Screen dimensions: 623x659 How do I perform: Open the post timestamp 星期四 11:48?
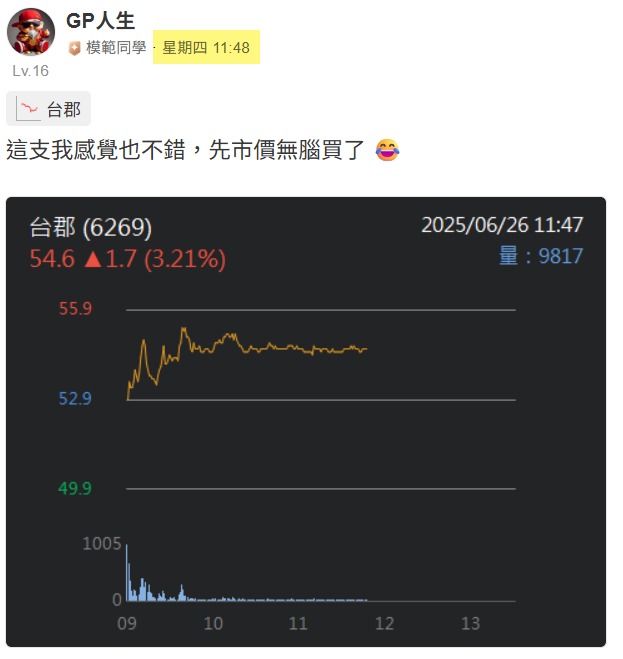[x=206, y=47]
